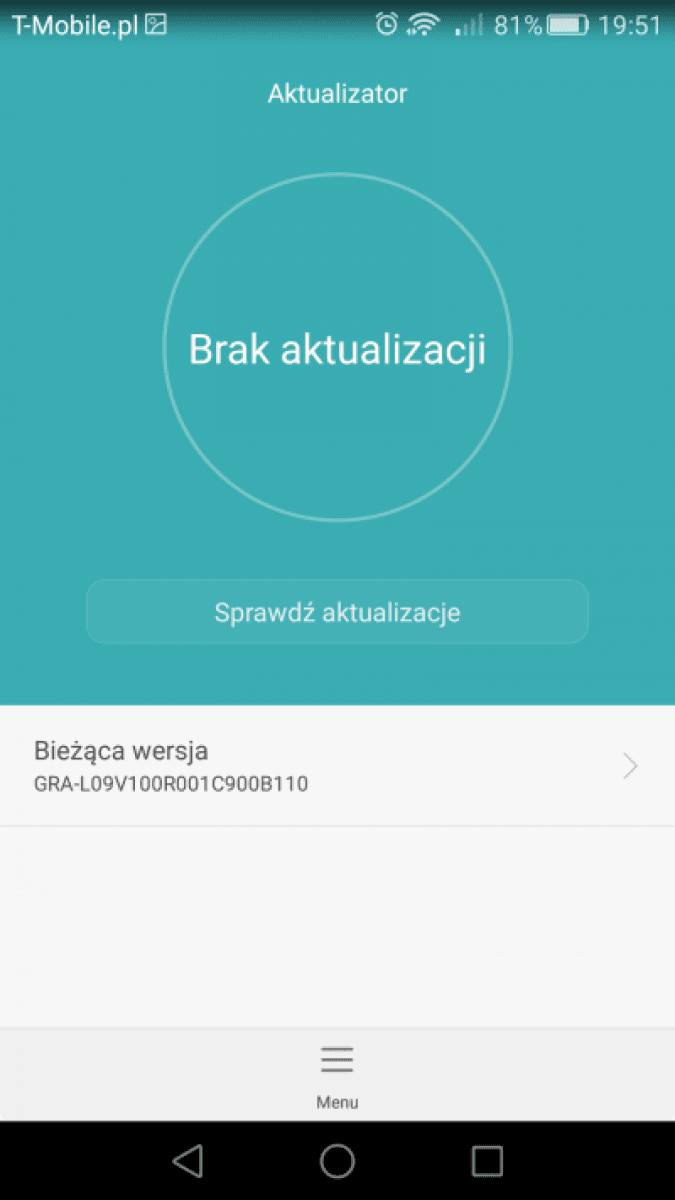Image resolution: width=675 pixels, height=1200 pixels.
Task: Go to the home screen
Action: pos(337,1160)
